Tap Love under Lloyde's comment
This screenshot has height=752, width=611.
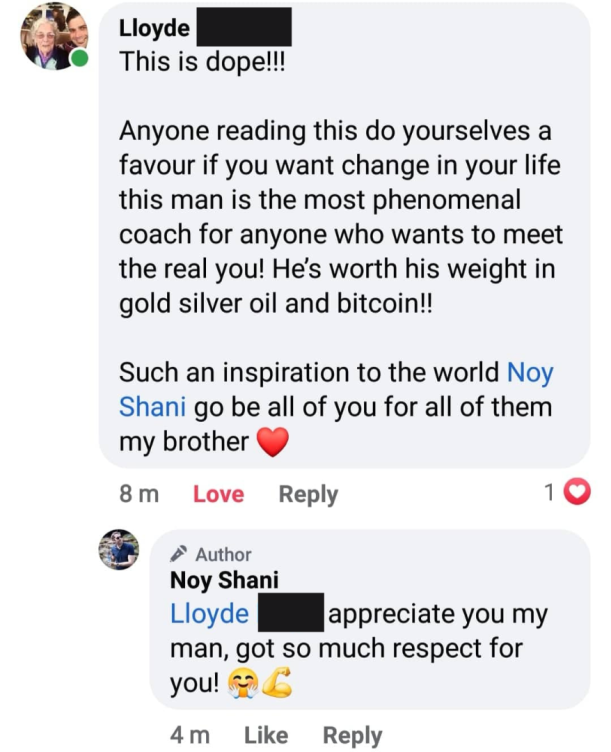coord(218,494)
